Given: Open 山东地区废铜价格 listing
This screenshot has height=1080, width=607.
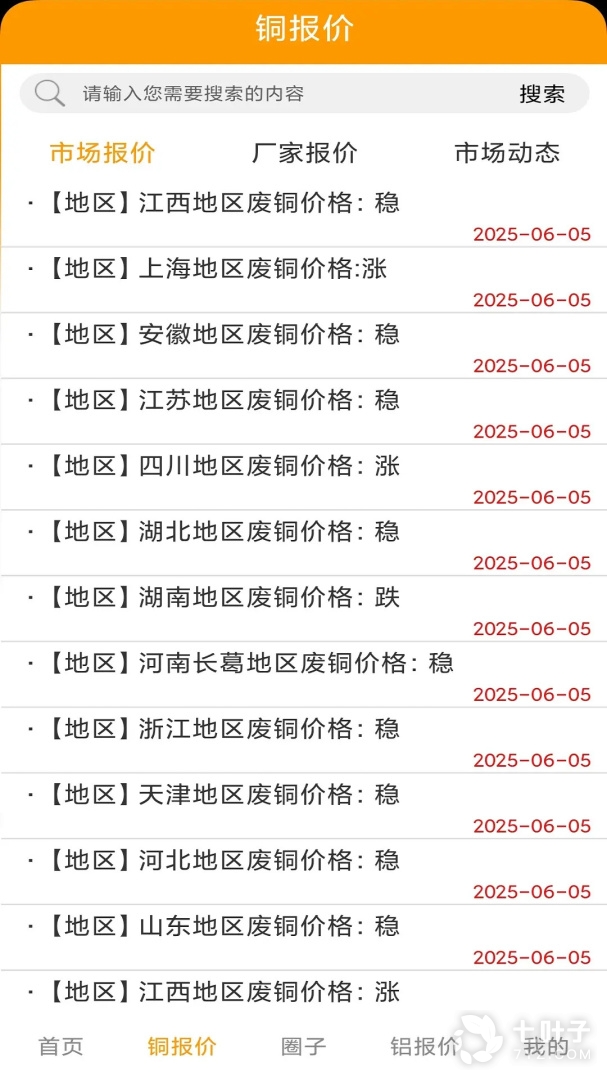Looking at the screenshot, I should (x=270, y=927).
